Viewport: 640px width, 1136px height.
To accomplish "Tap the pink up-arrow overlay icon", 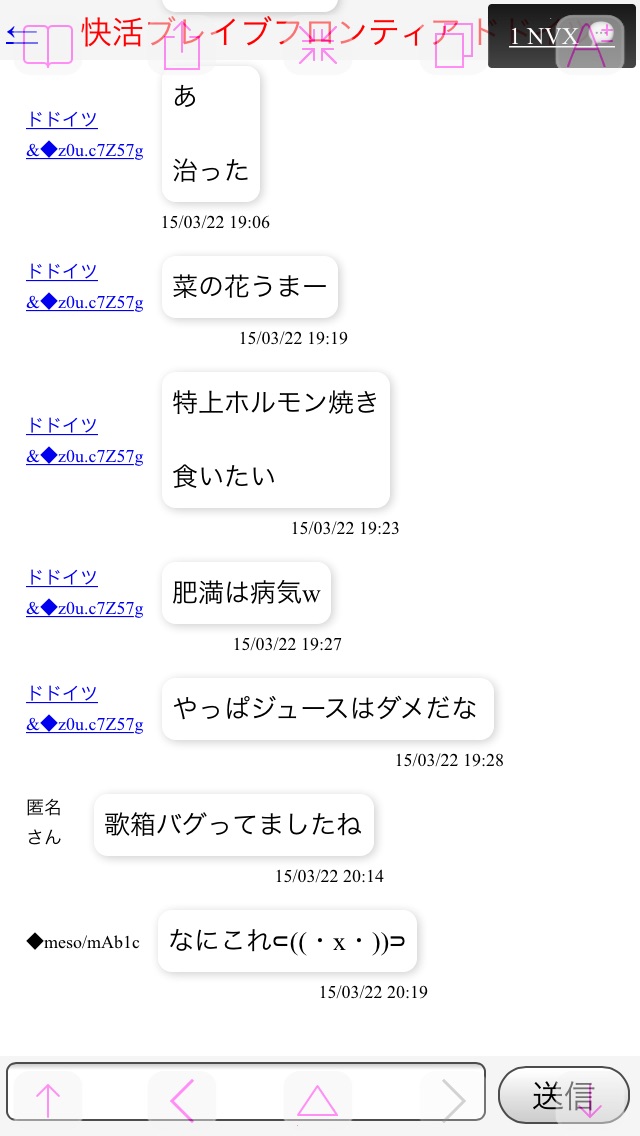I will (47, 1100).
